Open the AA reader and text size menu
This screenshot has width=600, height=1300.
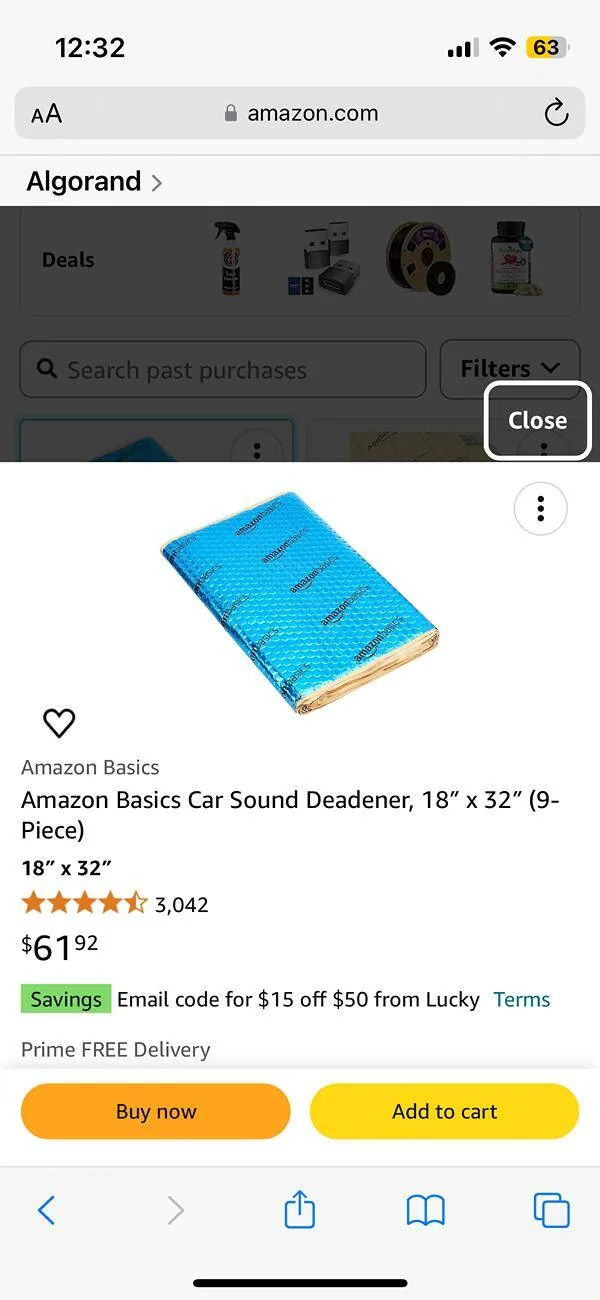(46, 113)
